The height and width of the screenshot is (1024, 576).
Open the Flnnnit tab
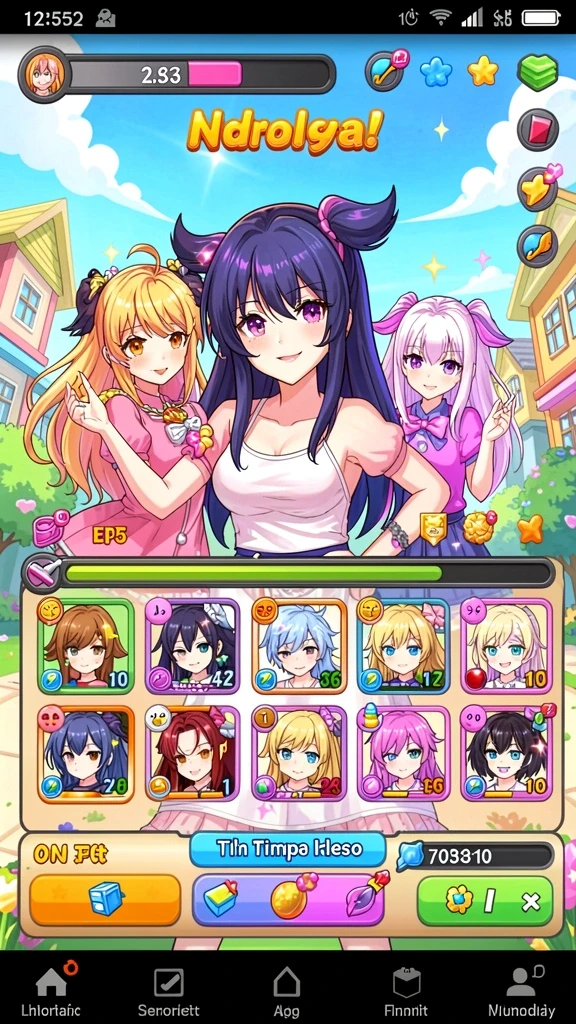tap(404, 991)
